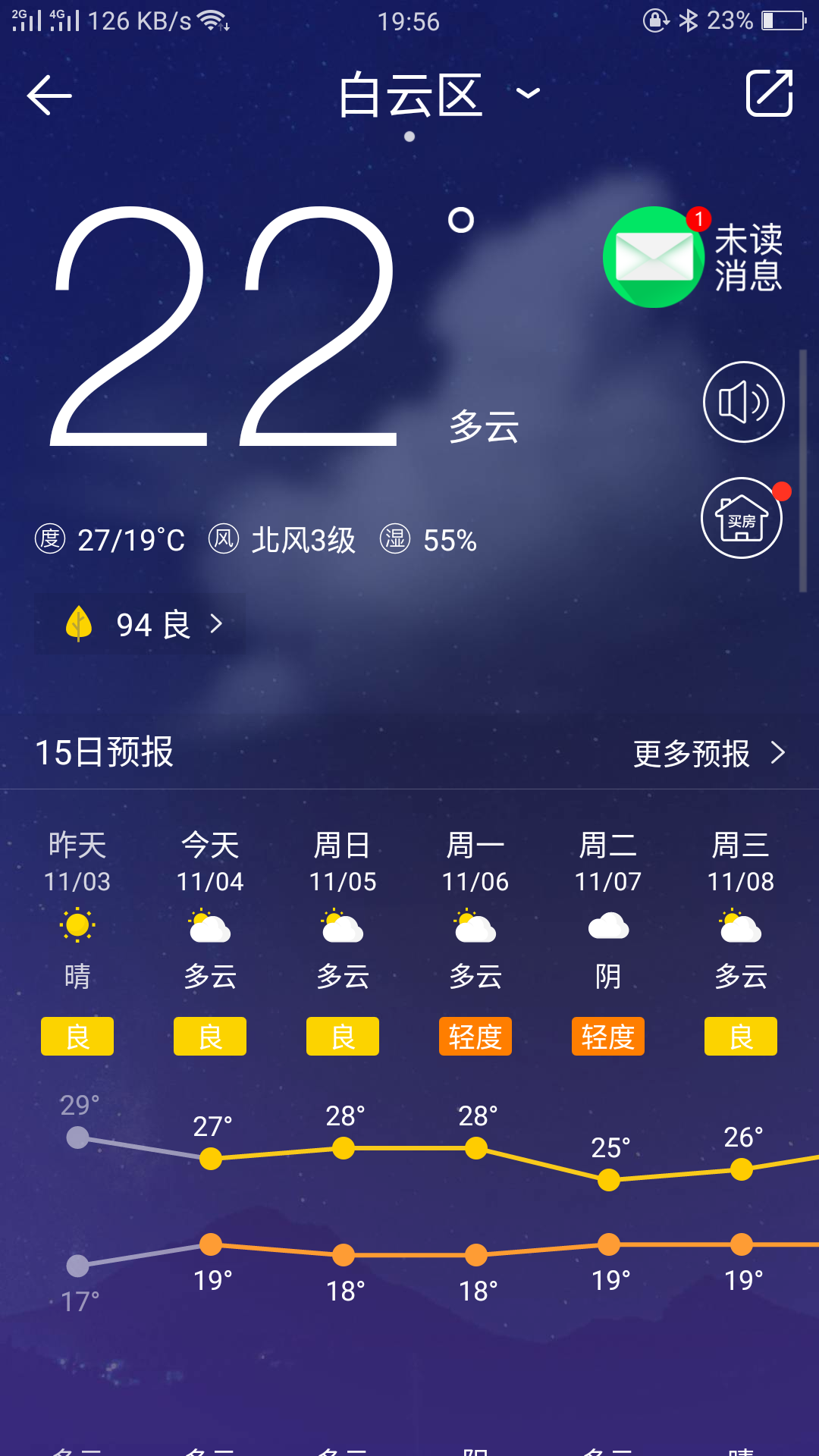Toggle the 轻度 air quality badge for 周一
819x1456 pixels.
click(475, 1037)
